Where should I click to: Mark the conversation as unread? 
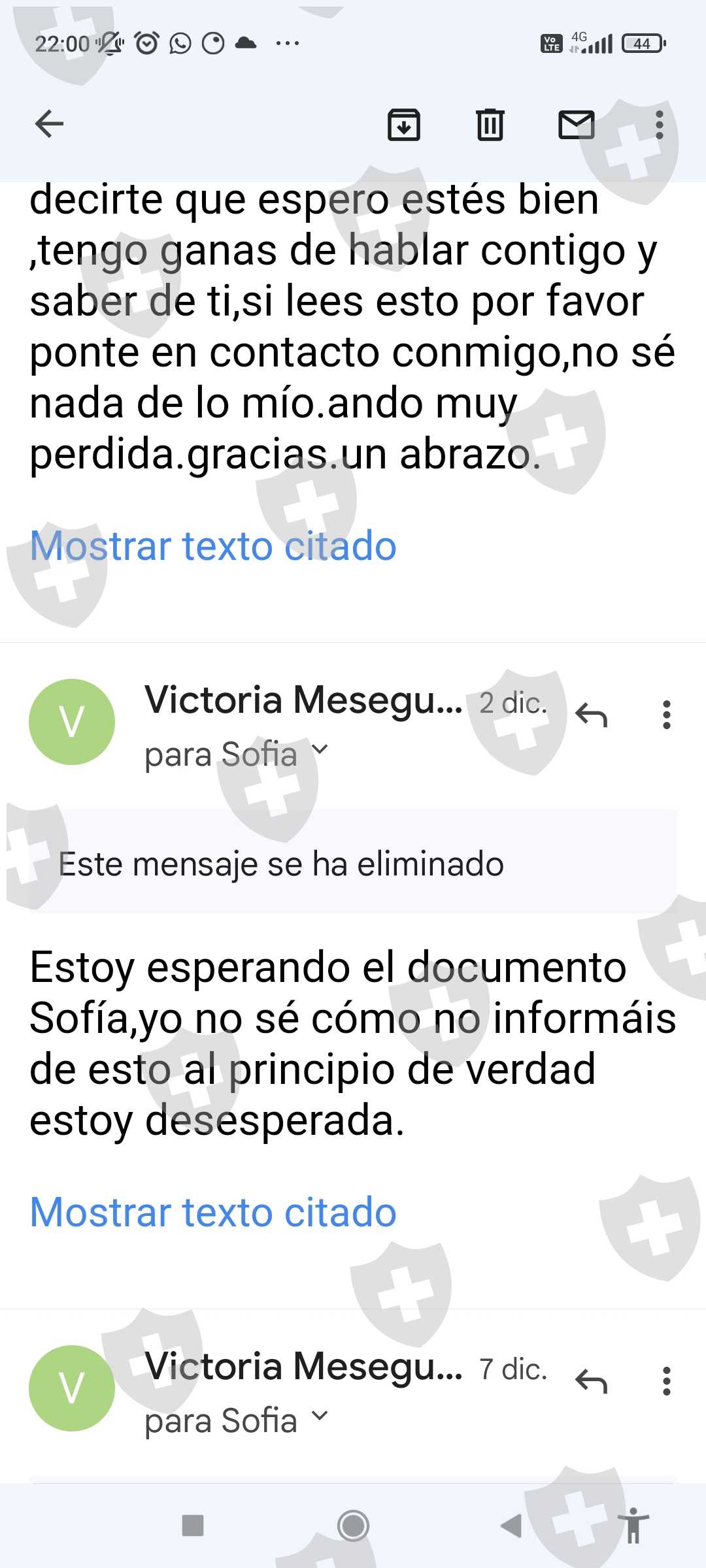[x=576, y=124]
